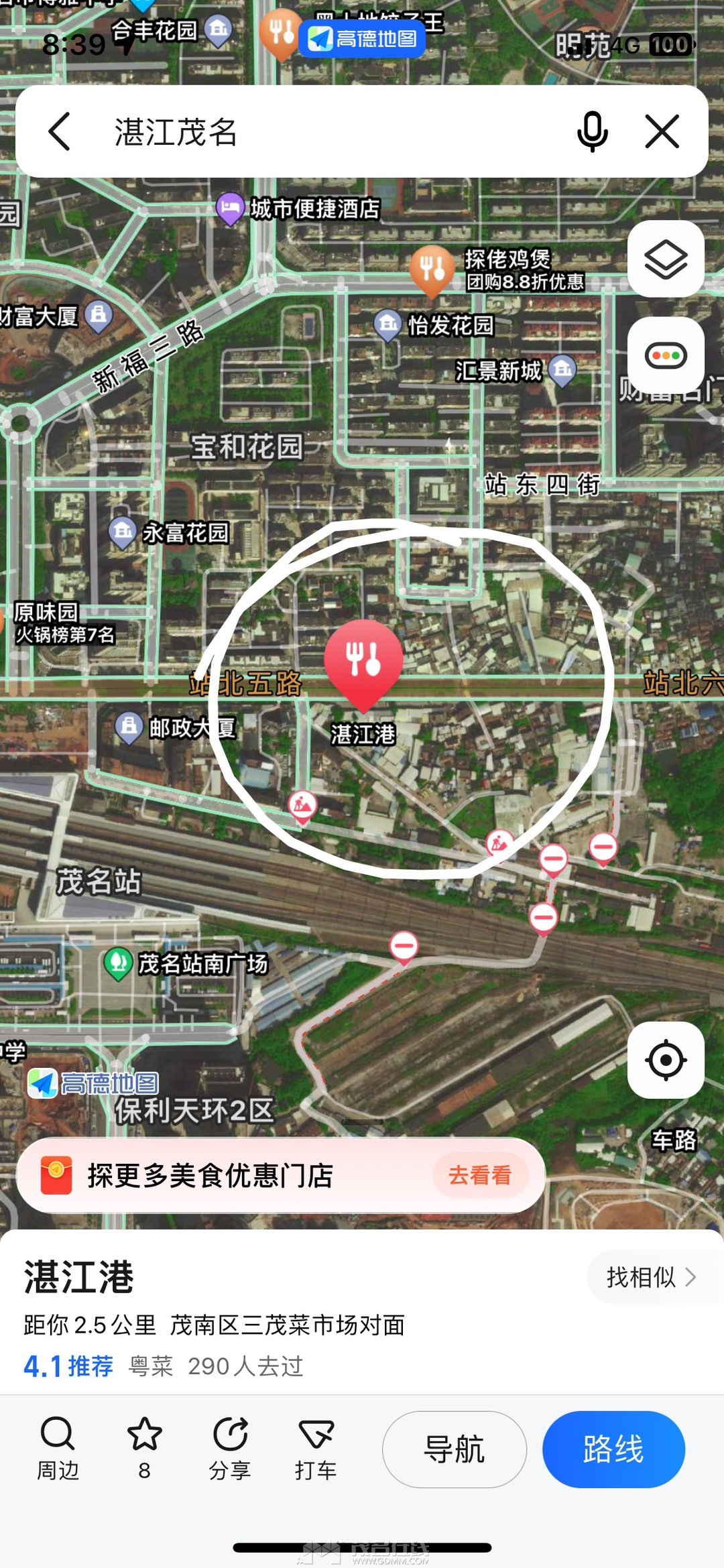Select the 探佬鸡煲 restaurant marker
This screenshot has width=724, height=1568.
(x=432, y=269)
